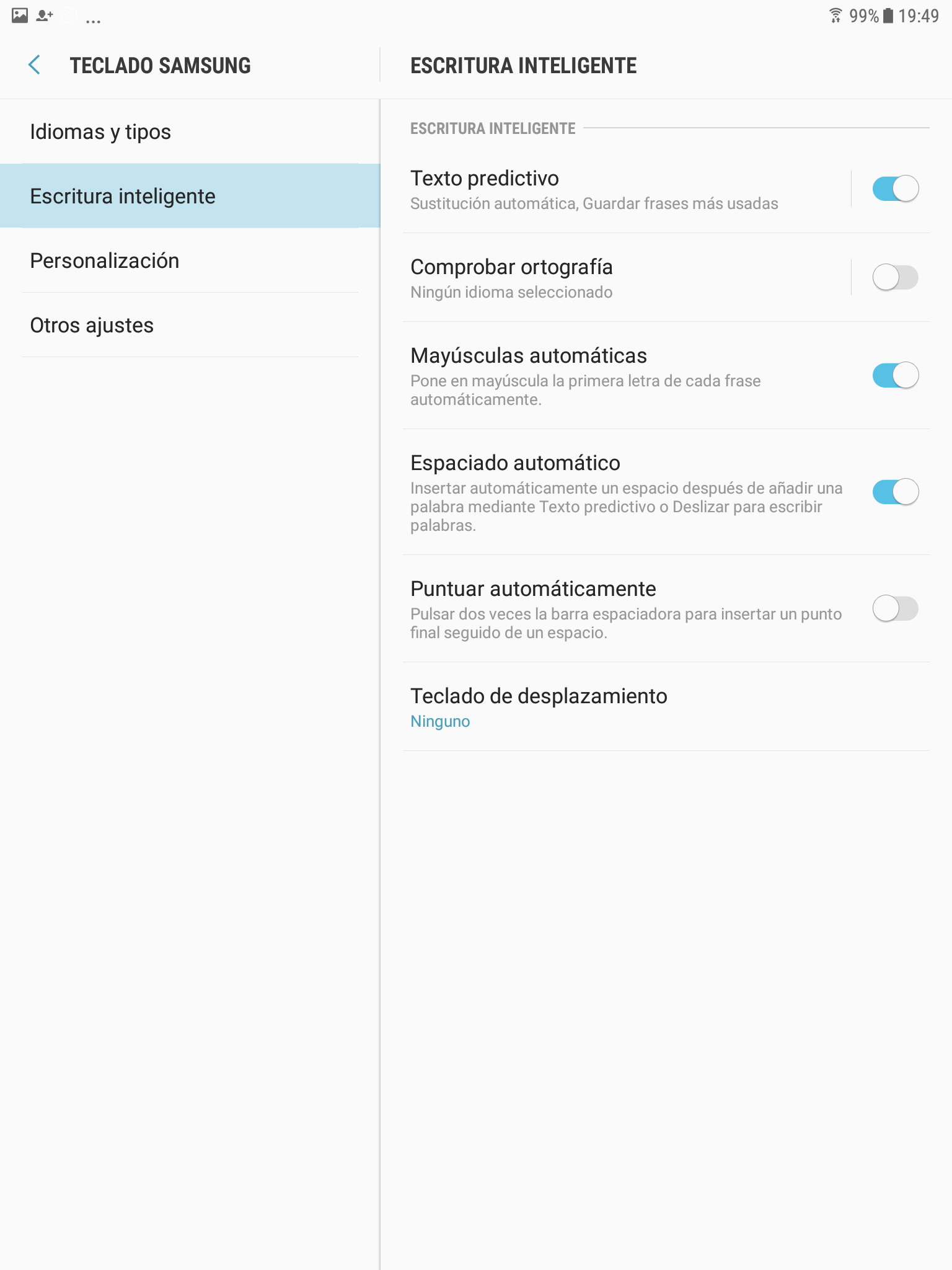Toggle off Espaciado automático
This screenshot has height=1270, width=952.
pyautogui.click(x=895, y=492)
